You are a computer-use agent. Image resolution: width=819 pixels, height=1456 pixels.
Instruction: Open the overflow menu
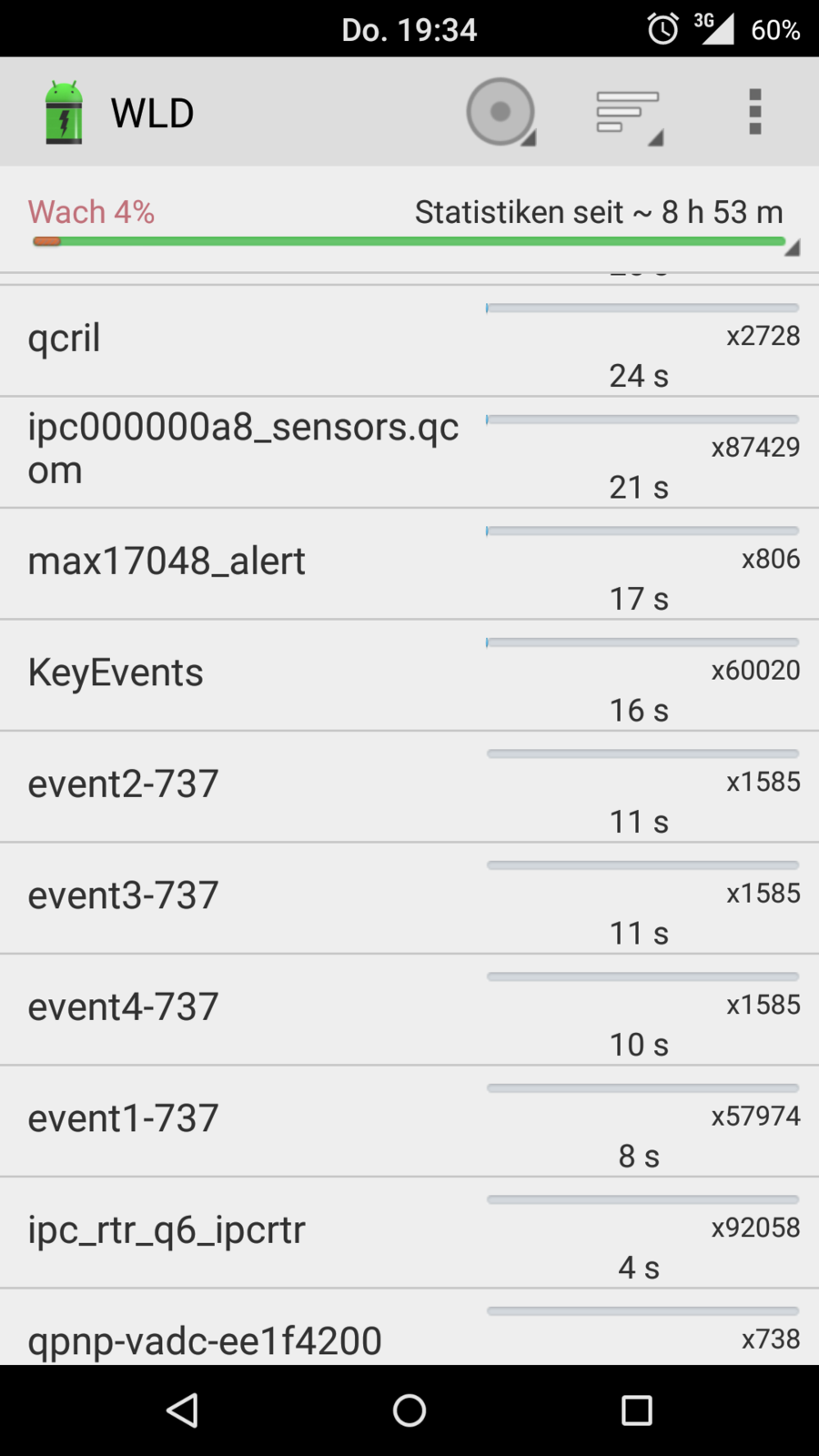754,112
